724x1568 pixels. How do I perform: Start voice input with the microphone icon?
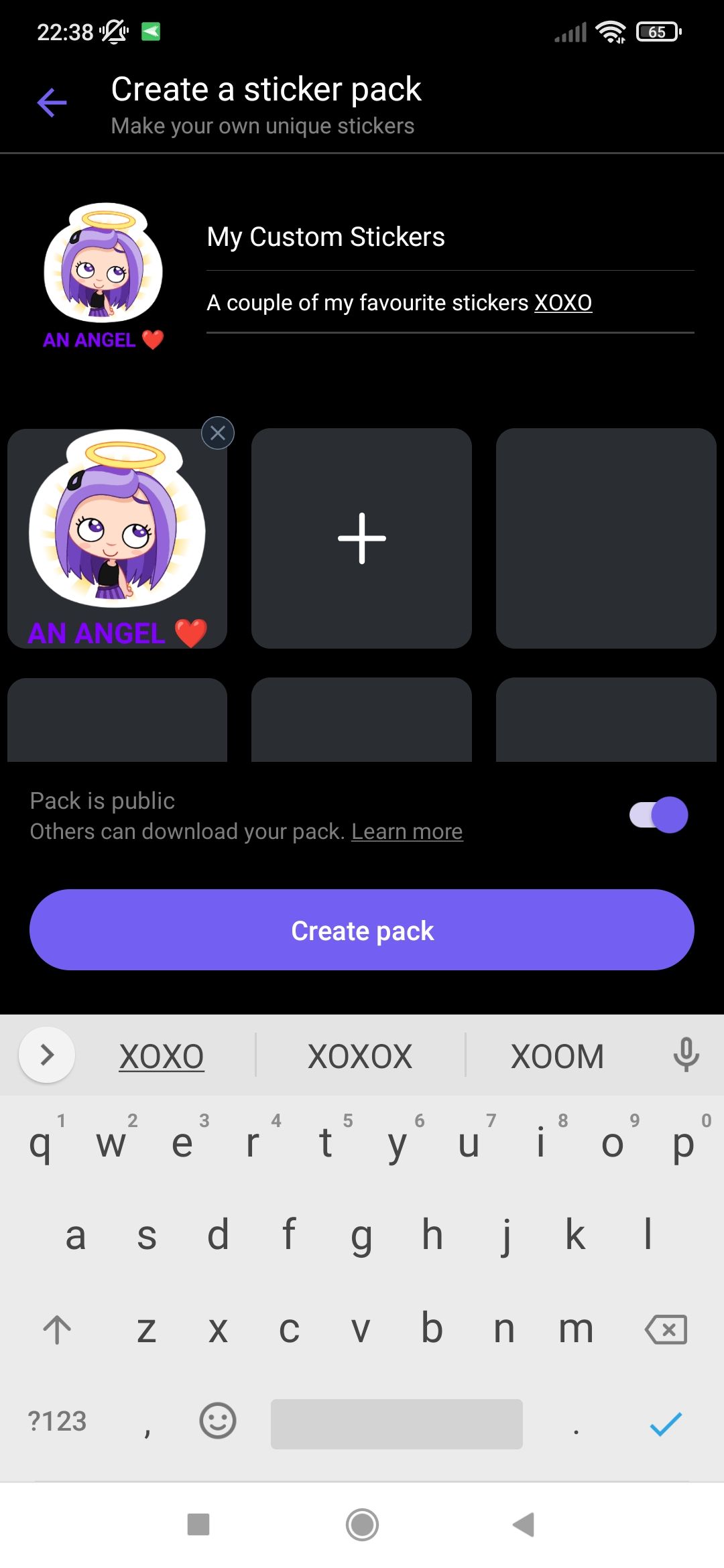click(685, 1054)
